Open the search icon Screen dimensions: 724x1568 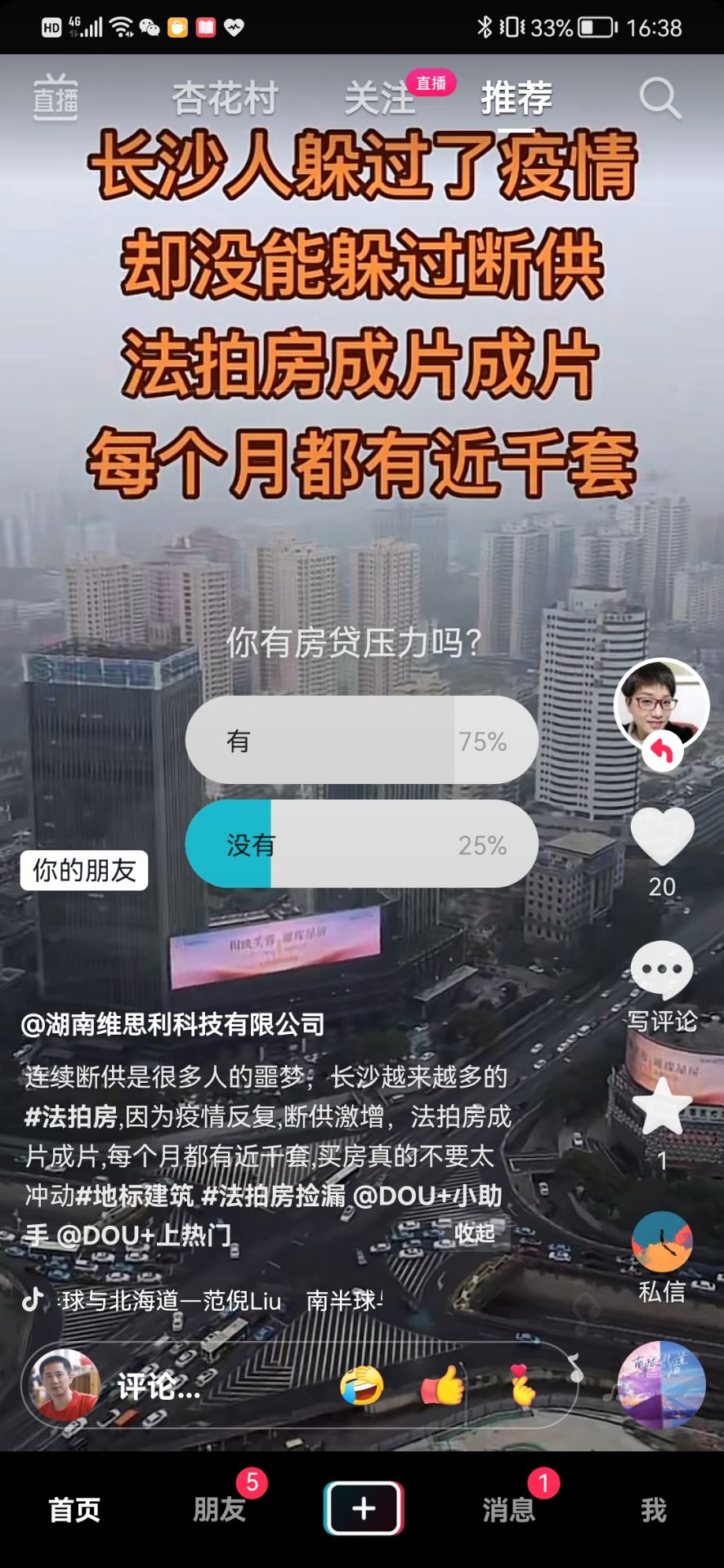tap(659, 99)
